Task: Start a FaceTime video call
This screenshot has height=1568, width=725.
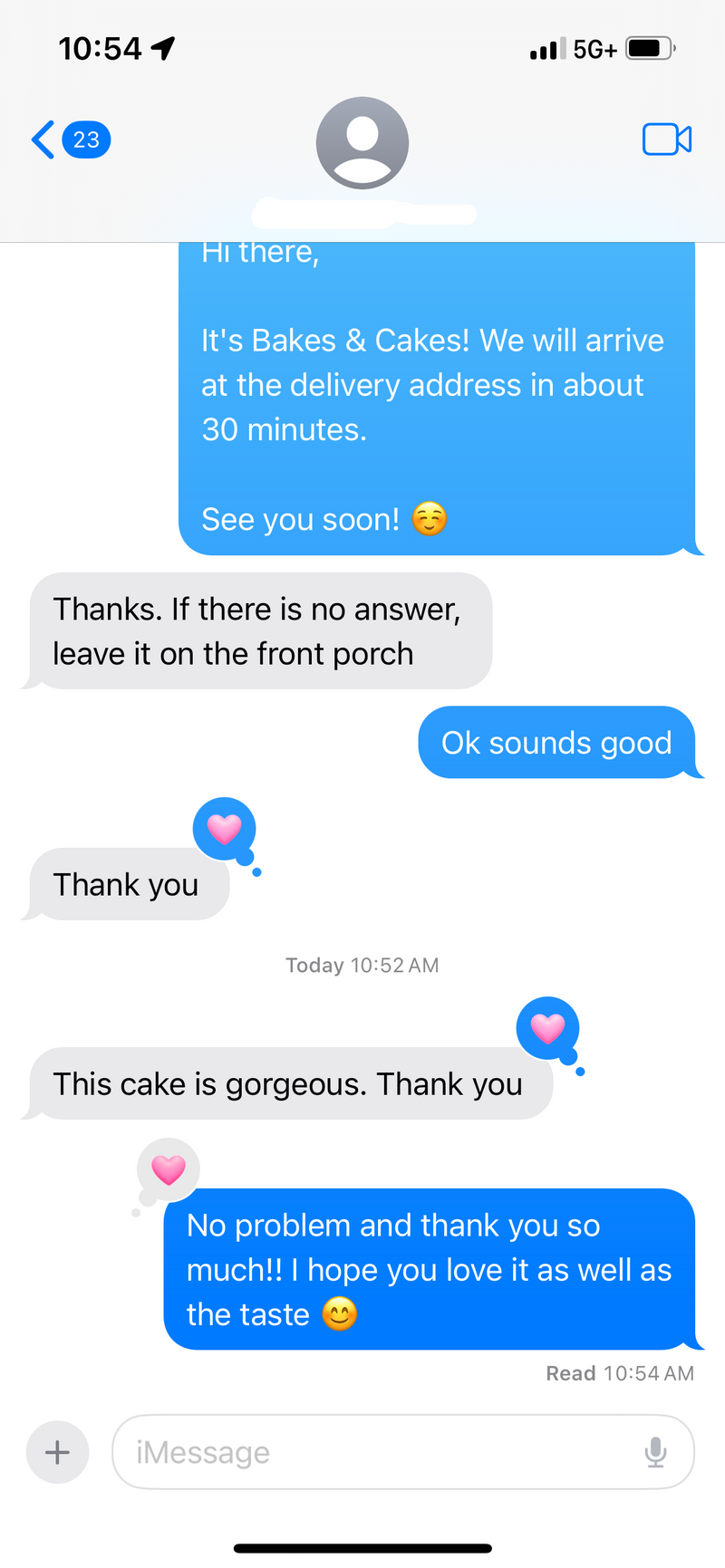Action: click(667, 139)
